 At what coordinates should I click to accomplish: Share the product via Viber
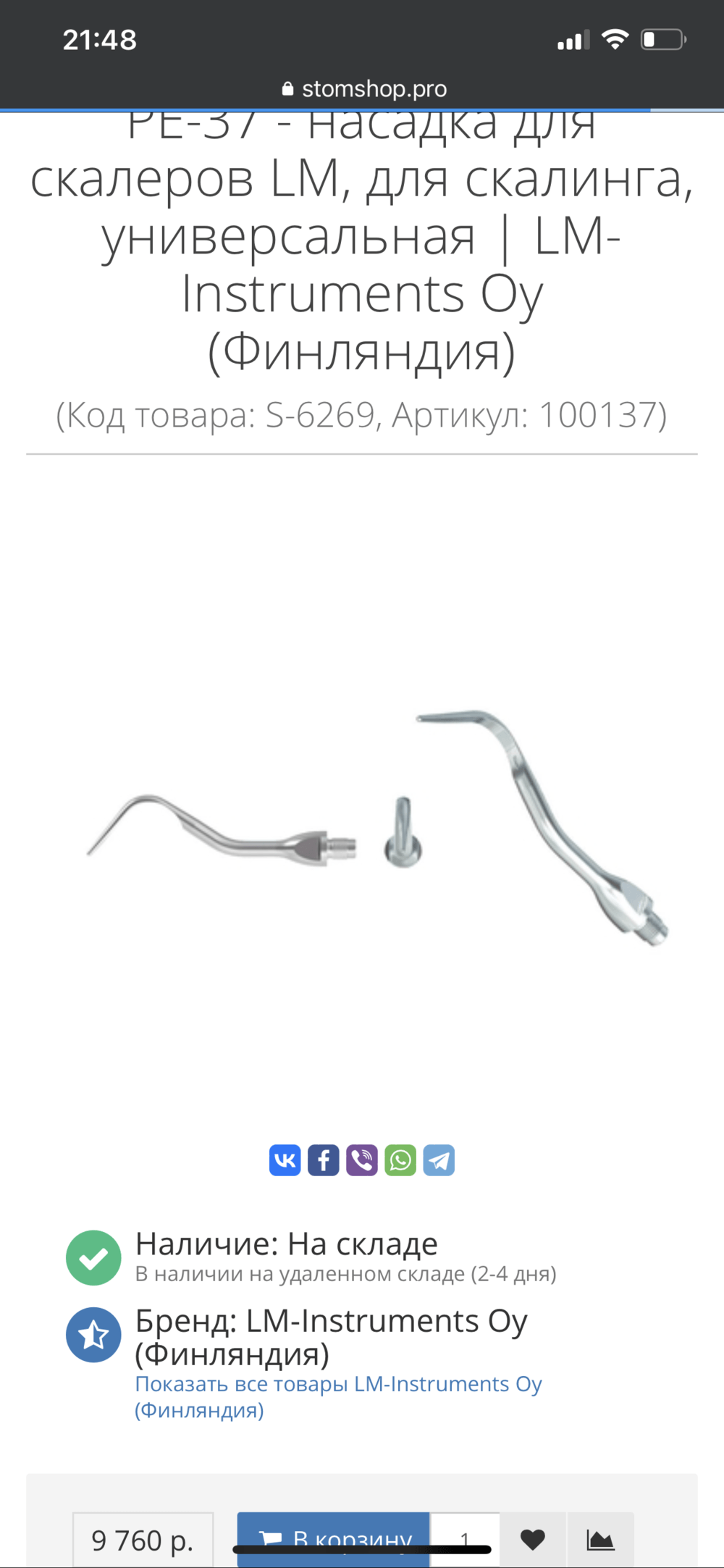pyautogui.click(x=362, y=1160)
